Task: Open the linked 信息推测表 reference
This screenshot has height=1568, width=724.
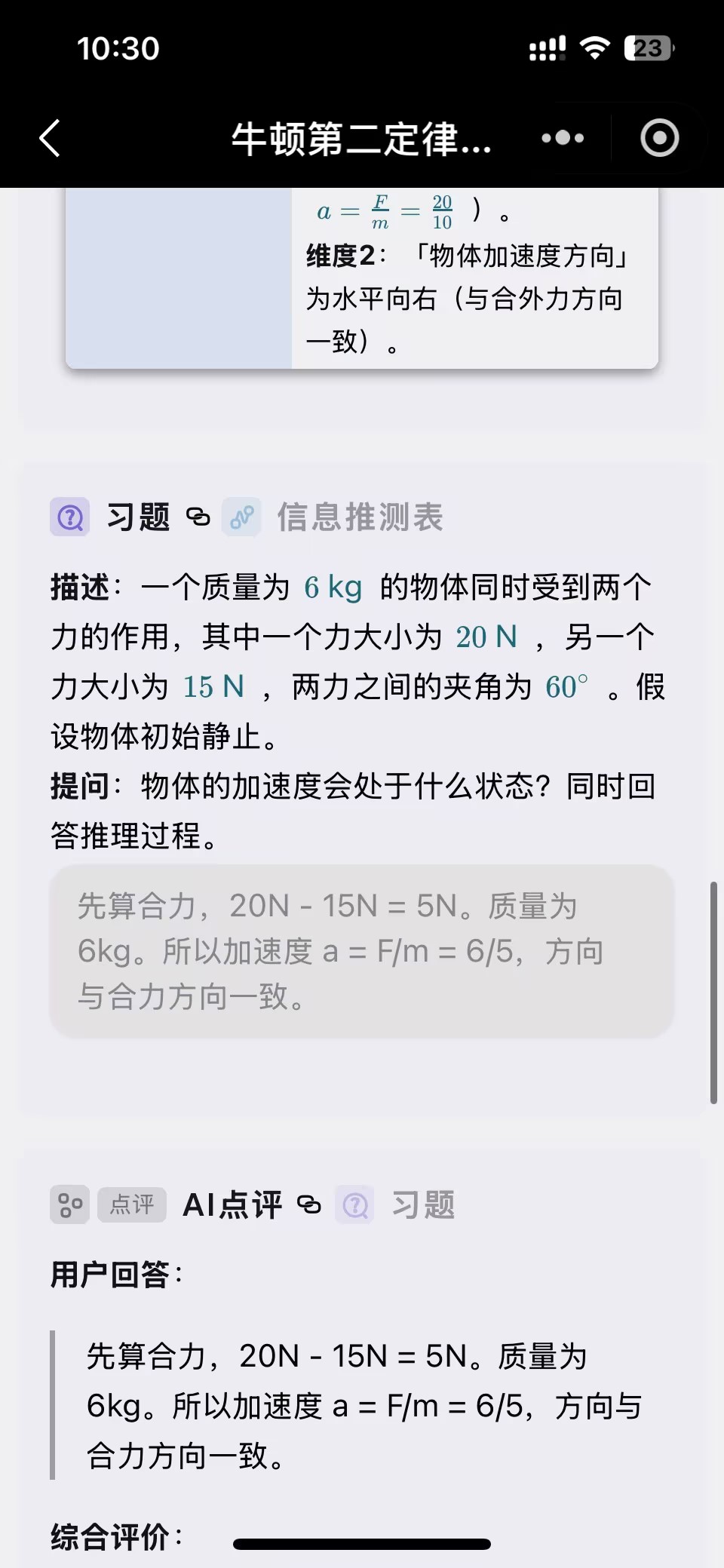Action: pyautogui.click(x=359, y=517)
